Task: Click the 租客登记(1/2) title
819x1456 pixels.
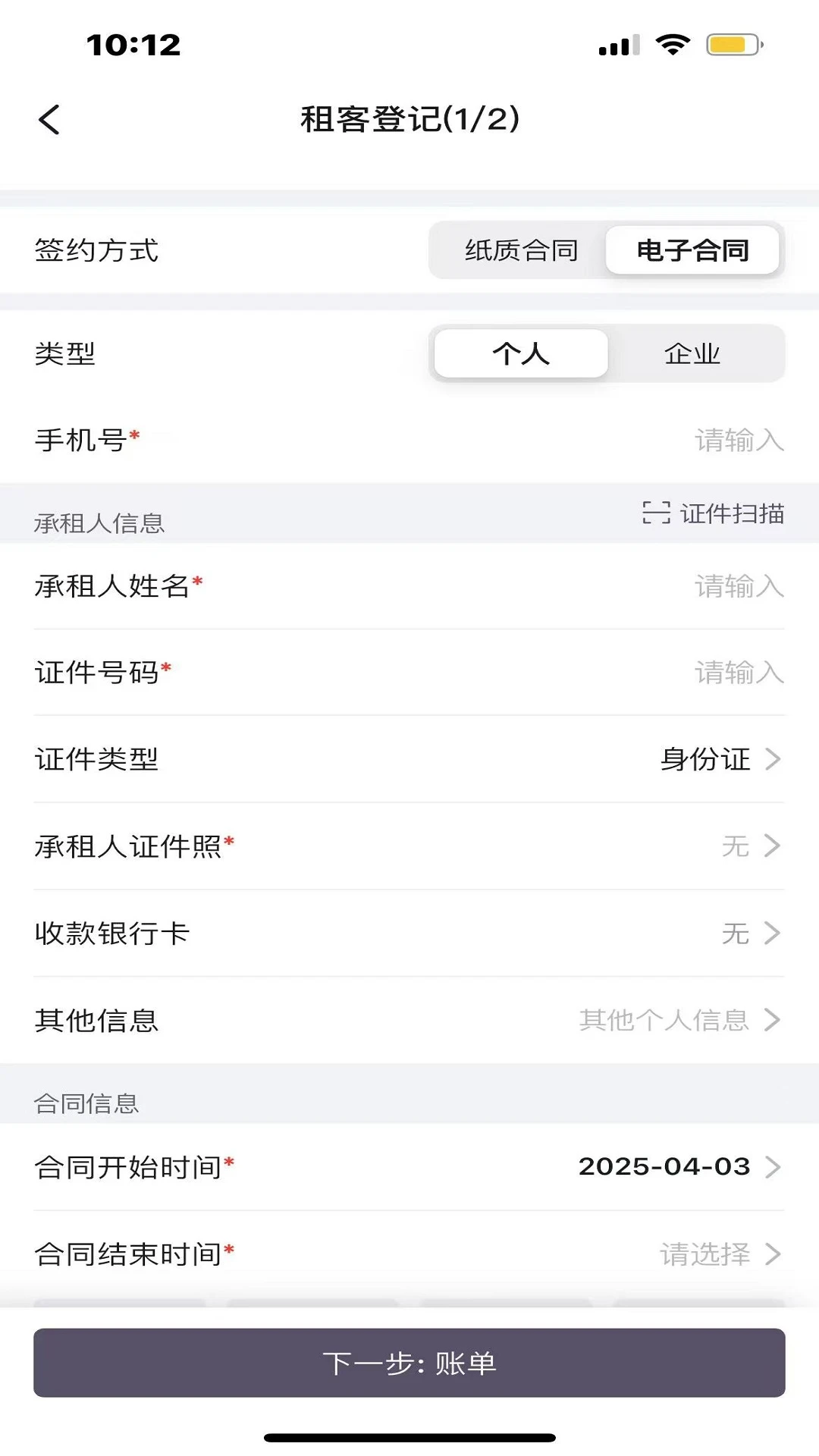Action: (x=409, y=119)
